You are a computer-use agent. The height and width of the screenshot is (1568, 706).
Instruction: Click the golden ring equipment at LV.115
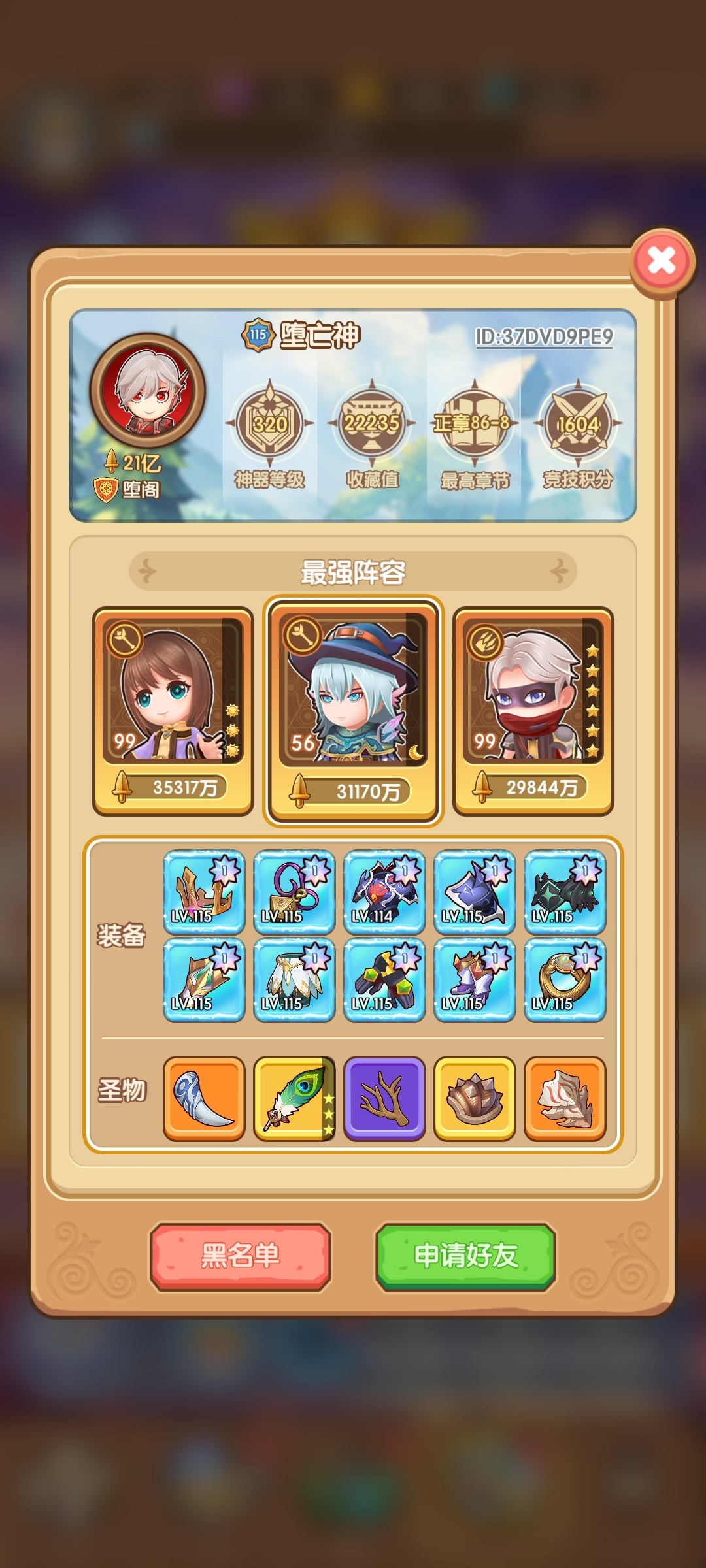click(x=564, y=979)
